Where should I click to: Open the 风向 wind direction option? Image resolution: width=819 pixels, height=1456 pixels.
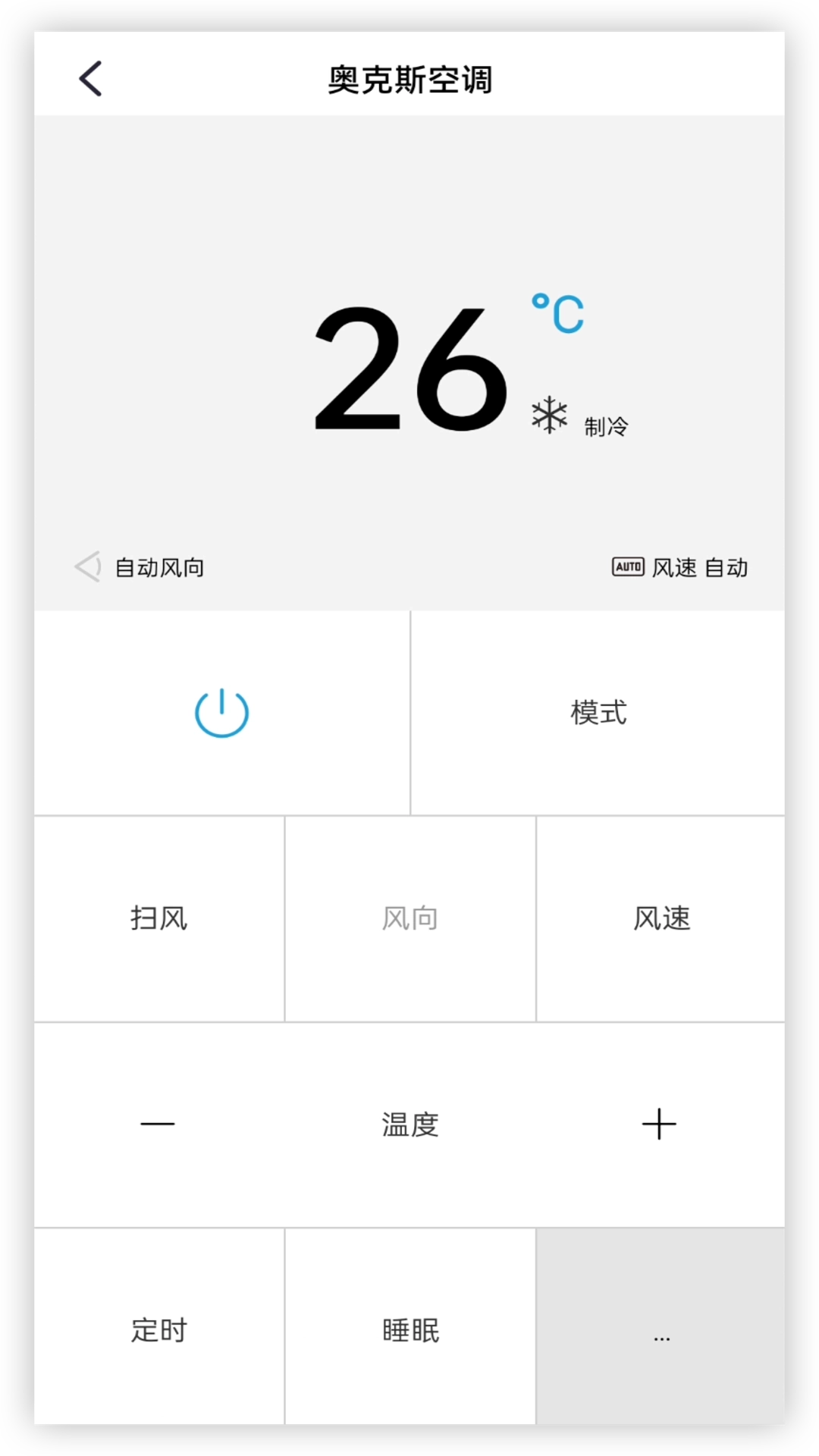click(x=409, y=918)
